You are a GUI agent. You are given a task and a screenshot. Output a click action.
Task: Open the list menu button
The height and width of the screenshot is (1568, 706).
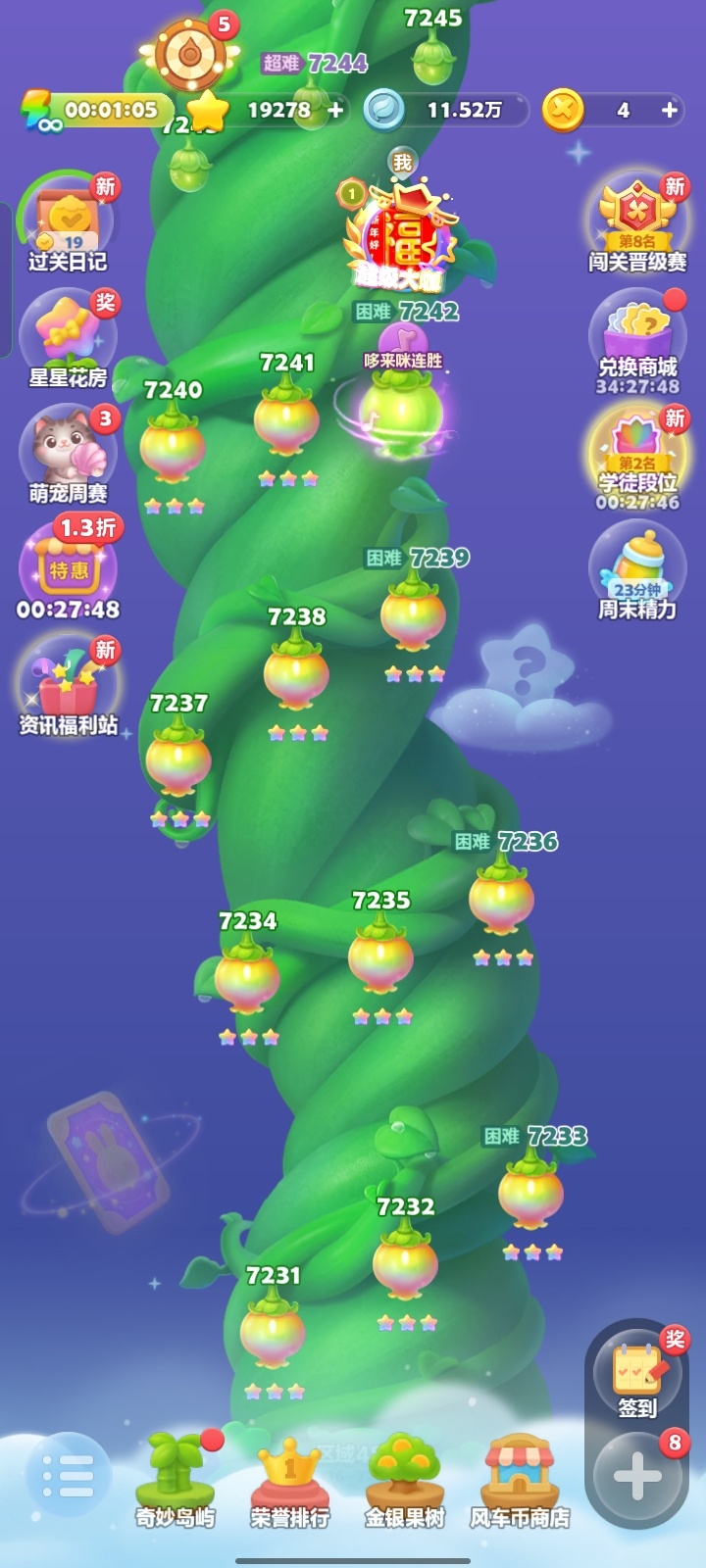point(67,1475)
